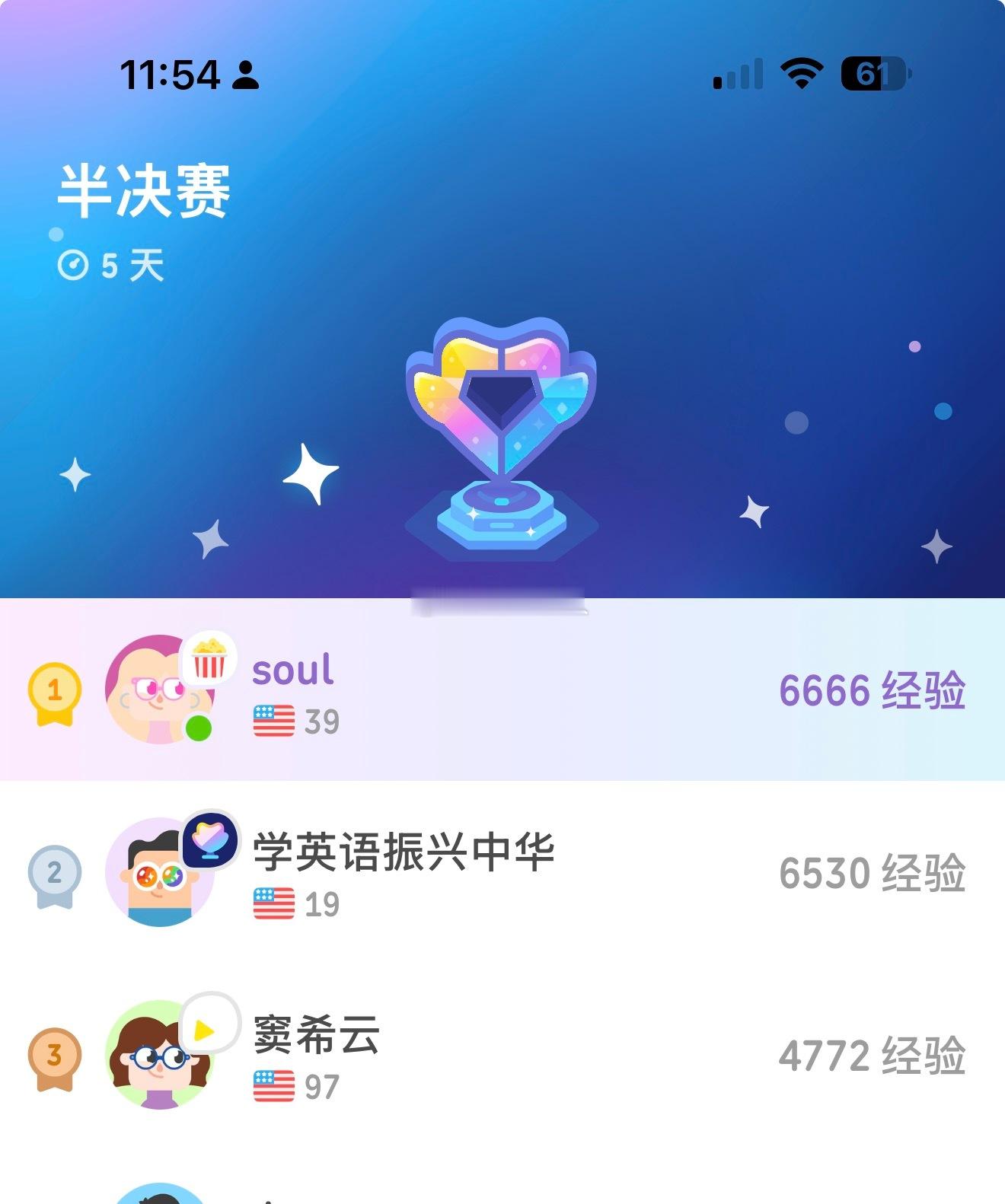
Task: Click the 6666 经验 score label
Action: (873, 691)
